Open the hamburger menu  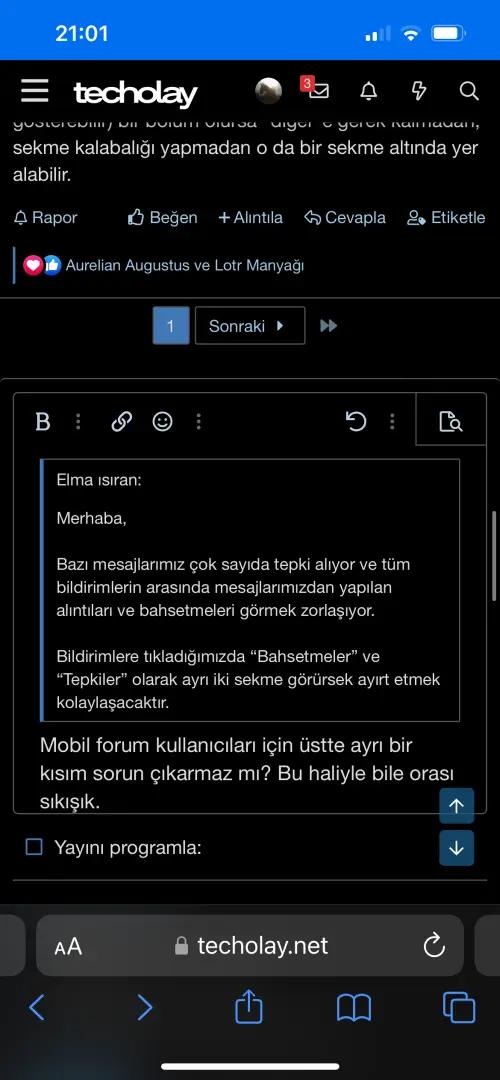[34, 91]
